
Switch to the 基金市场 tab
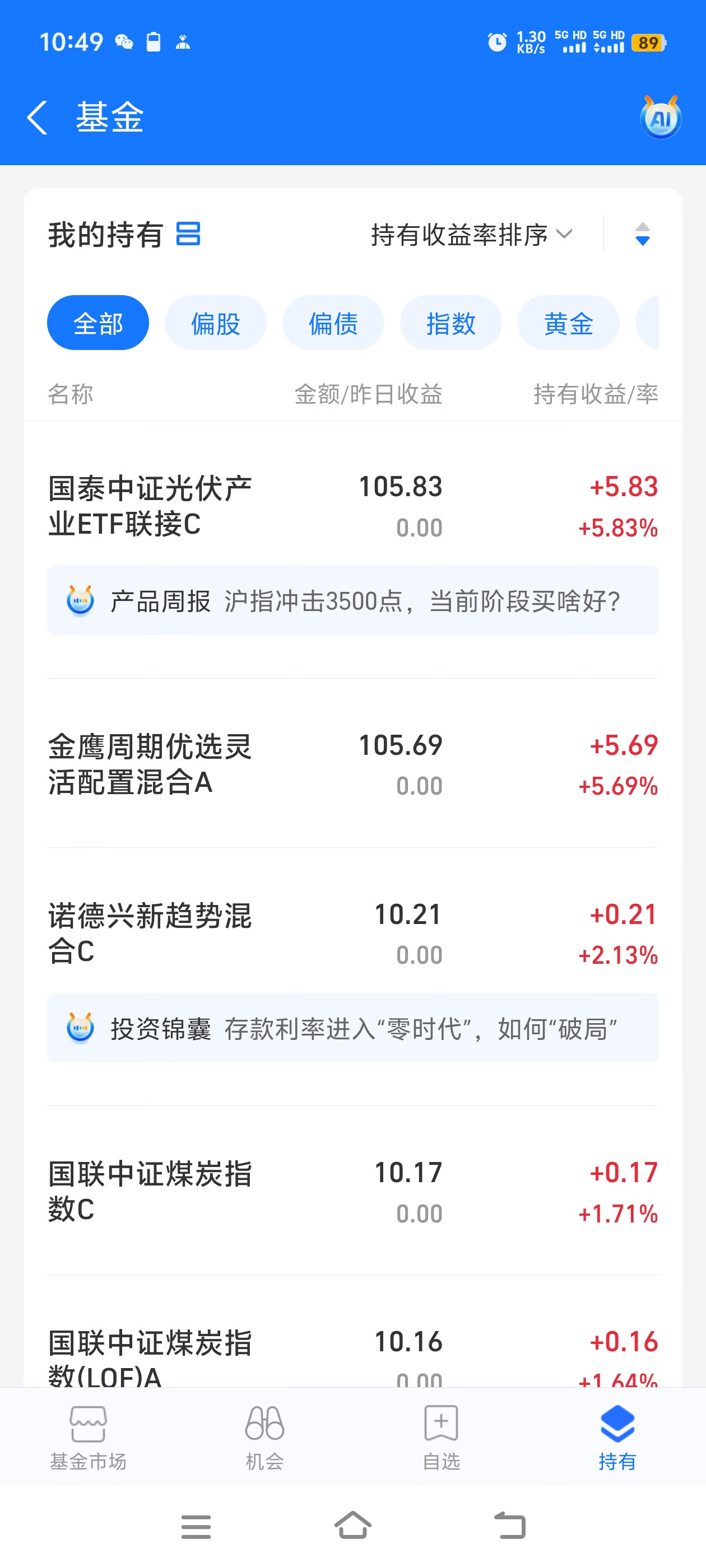(89, 1438)
